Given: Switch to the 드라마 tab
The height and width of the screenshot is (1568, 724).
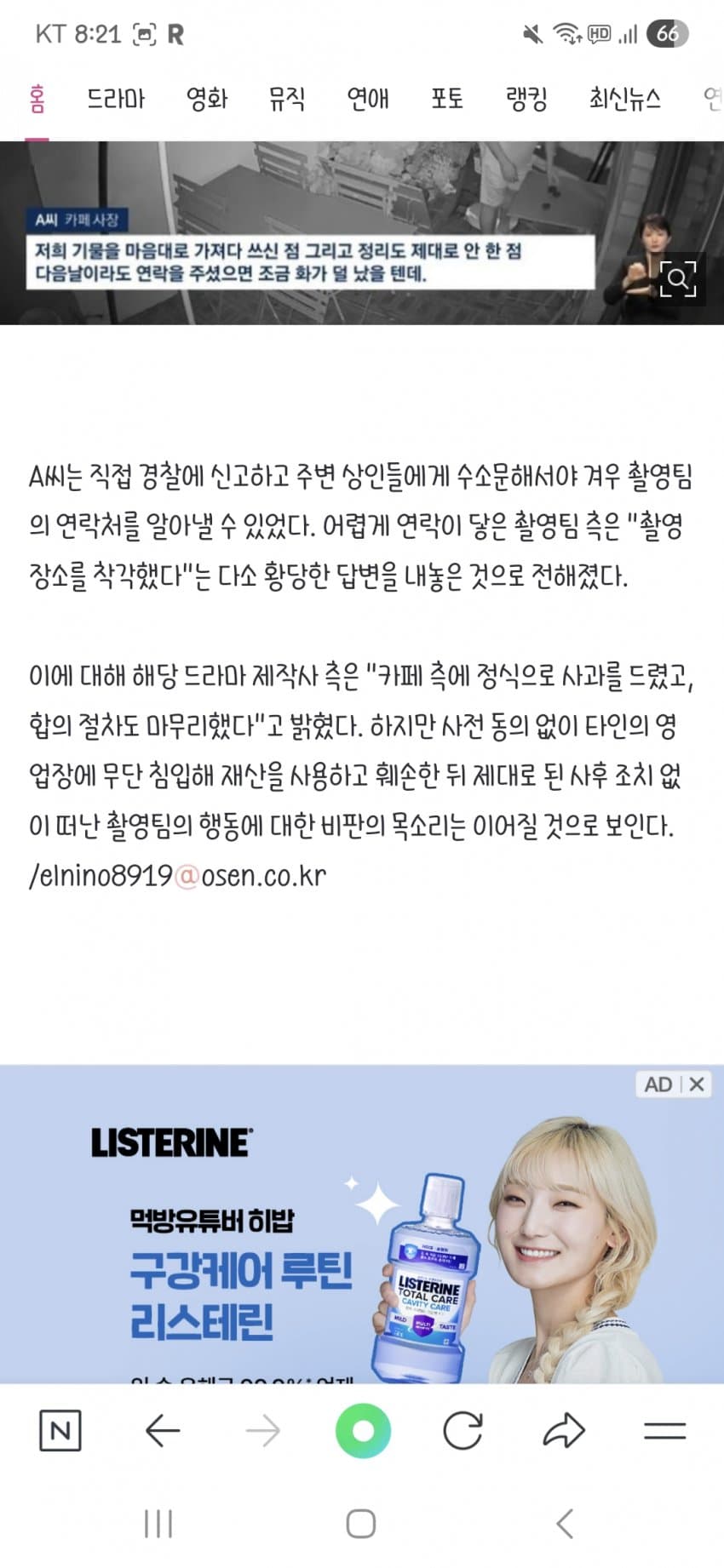Looking at the screenshot, I should (x=116, y=100).
